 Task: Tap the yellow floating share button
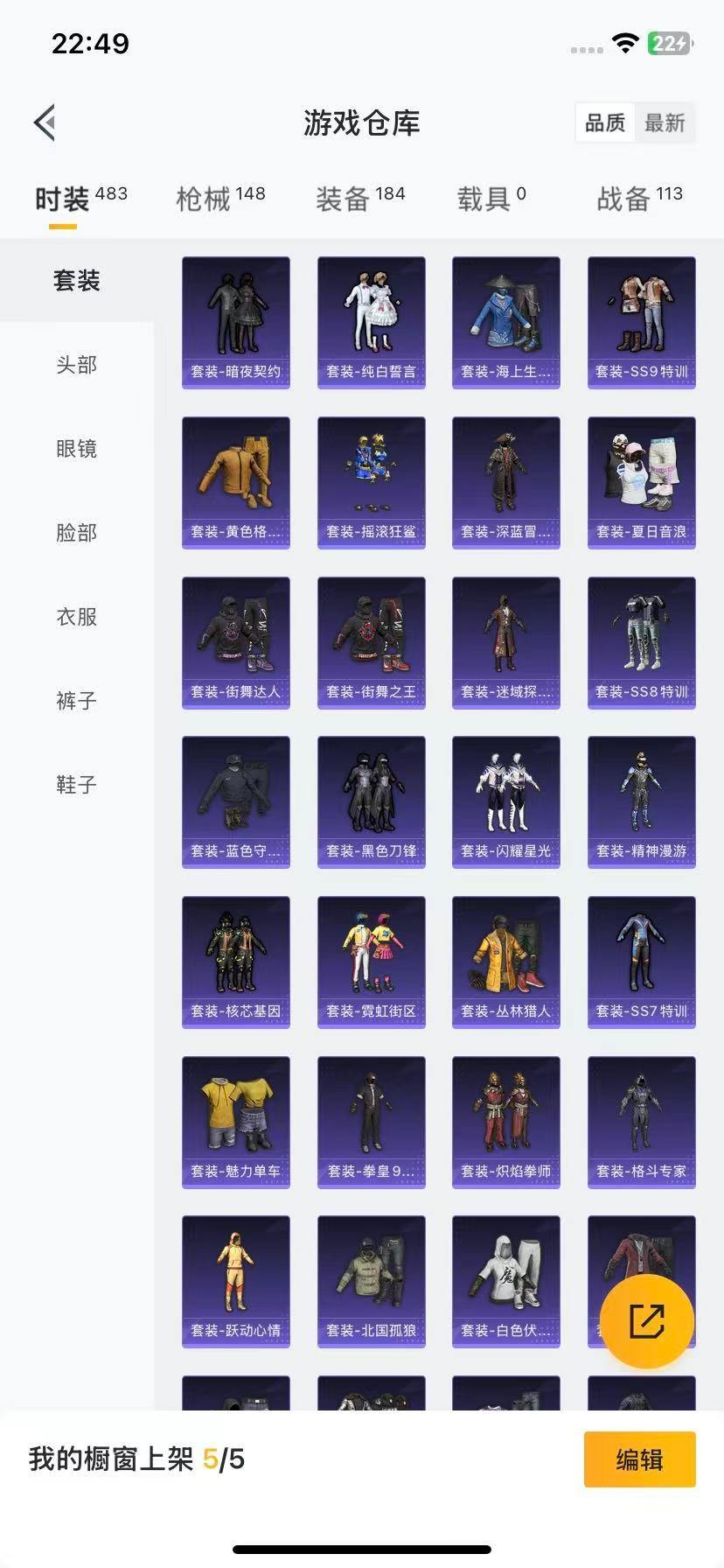coord(647,1321)
